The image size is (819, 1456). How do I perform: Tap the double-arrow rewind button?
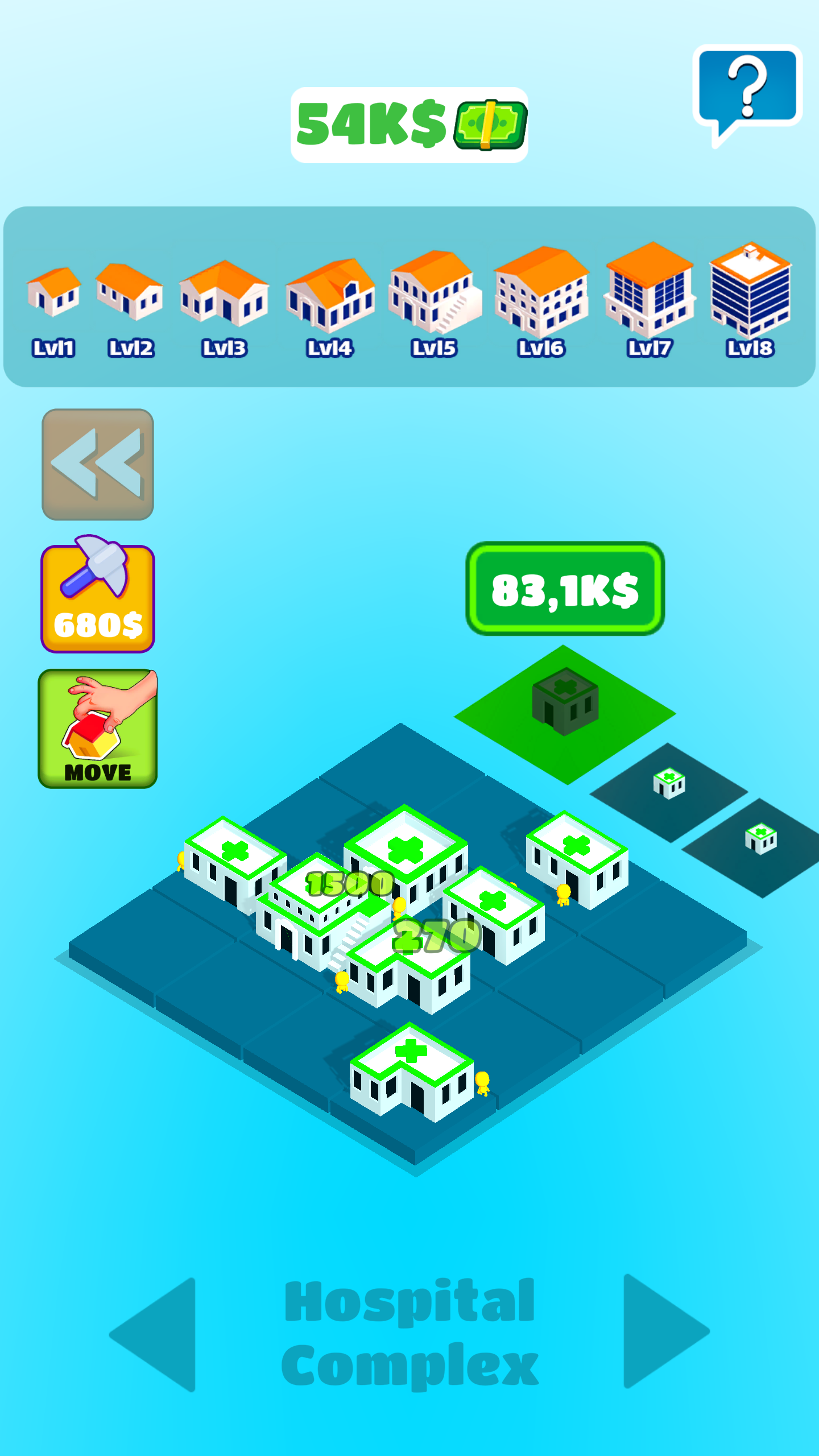click(98, 464)
